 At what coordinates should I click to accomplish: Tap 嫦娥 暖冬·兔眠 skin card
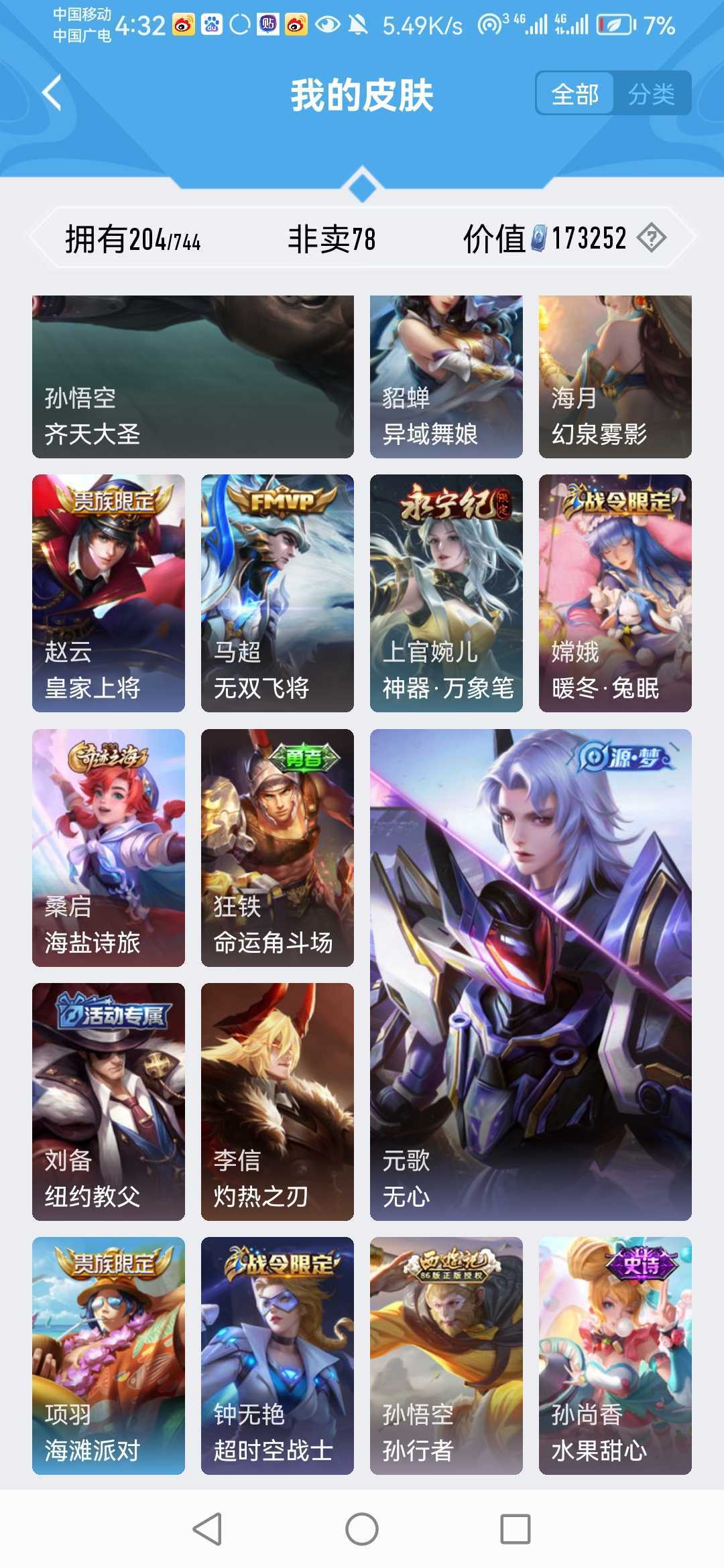pyautogui.click(x=615, y=593)
